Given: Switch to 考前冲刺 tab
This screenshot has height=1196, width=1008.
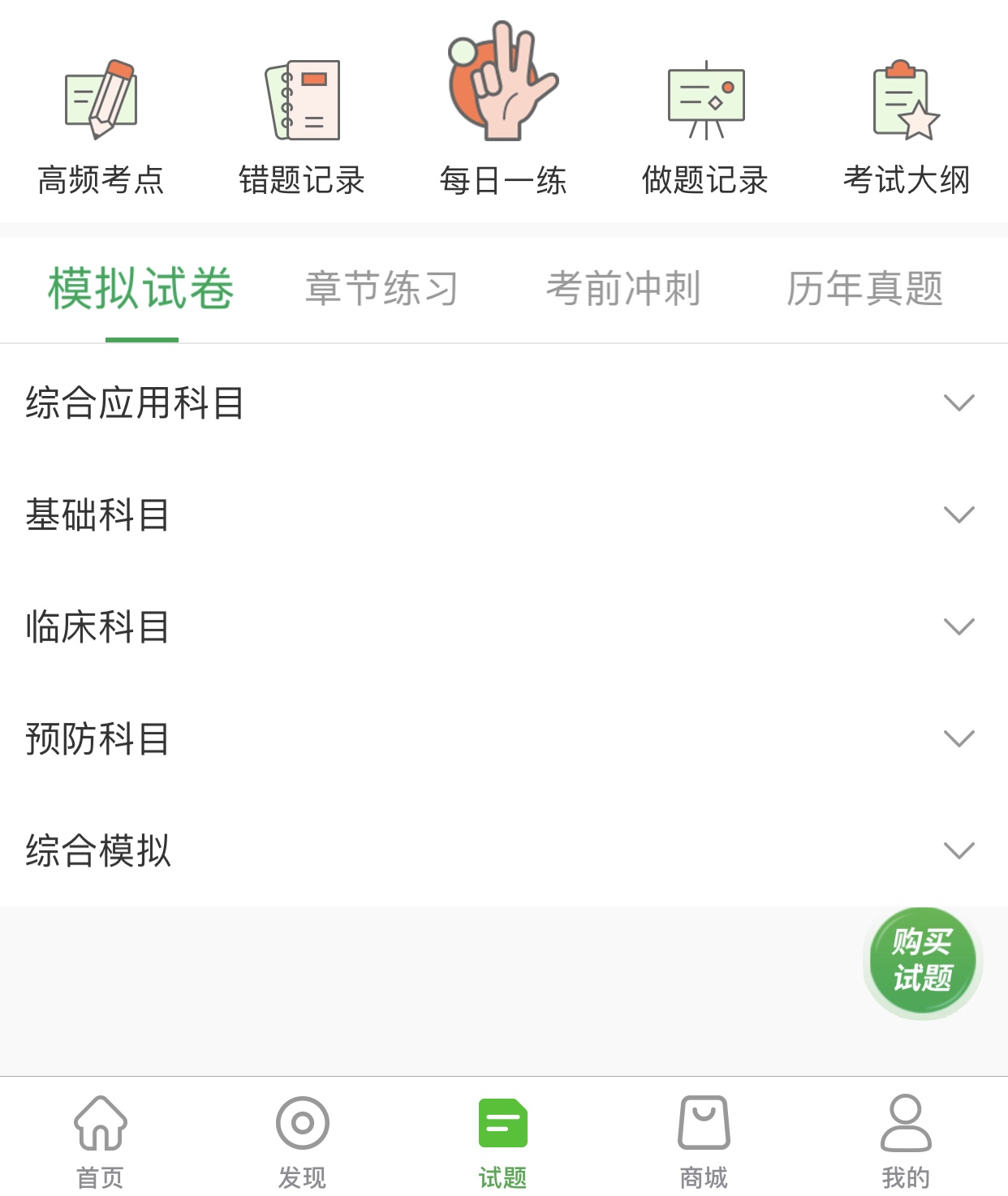Looking at the screenshot, I should [622, 289].
